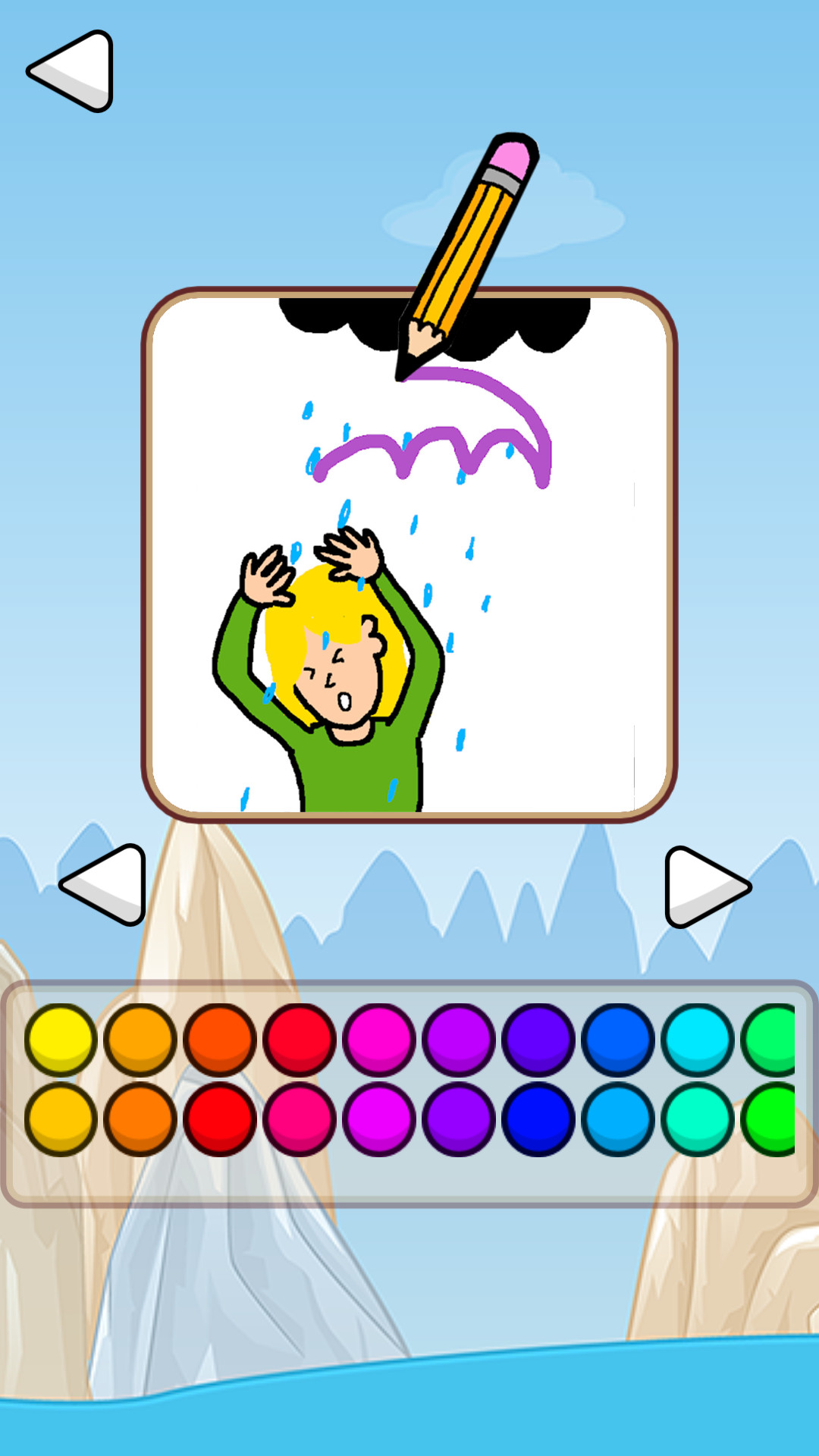Select the red swatch in the top row
819x1456 pixels.
[x=300, y=1040]
